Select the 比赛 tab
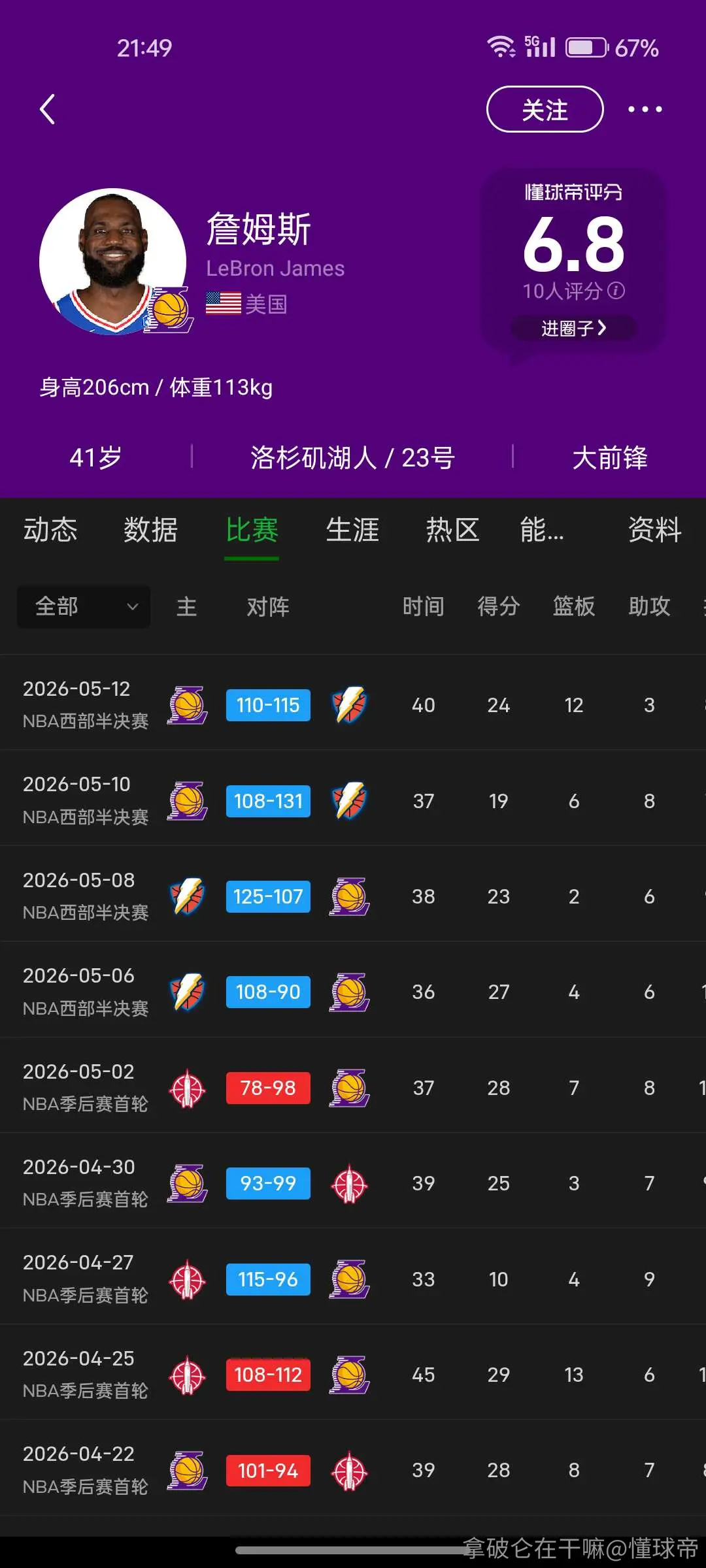The width and height of the screenshot is (706, 1568). pyautogui.click(x=252, y=530)
